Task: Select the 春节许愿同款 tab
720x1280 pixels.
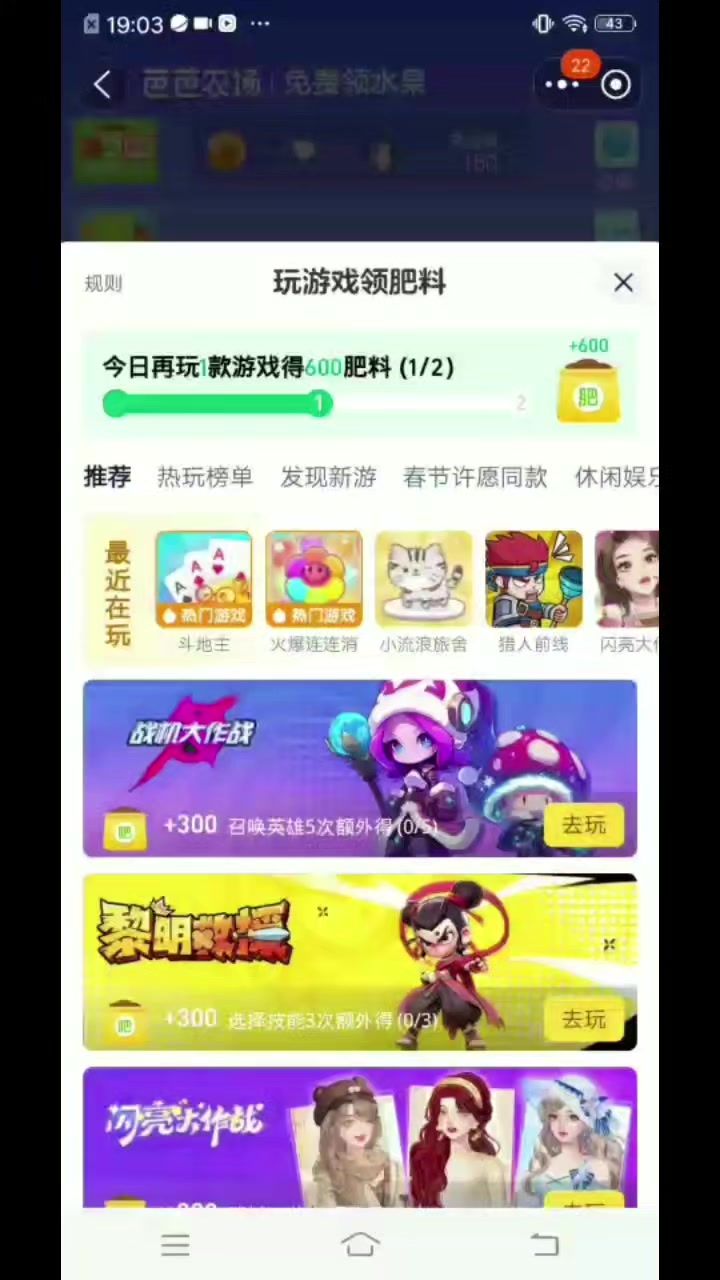Action: click(x=475, y=478)
